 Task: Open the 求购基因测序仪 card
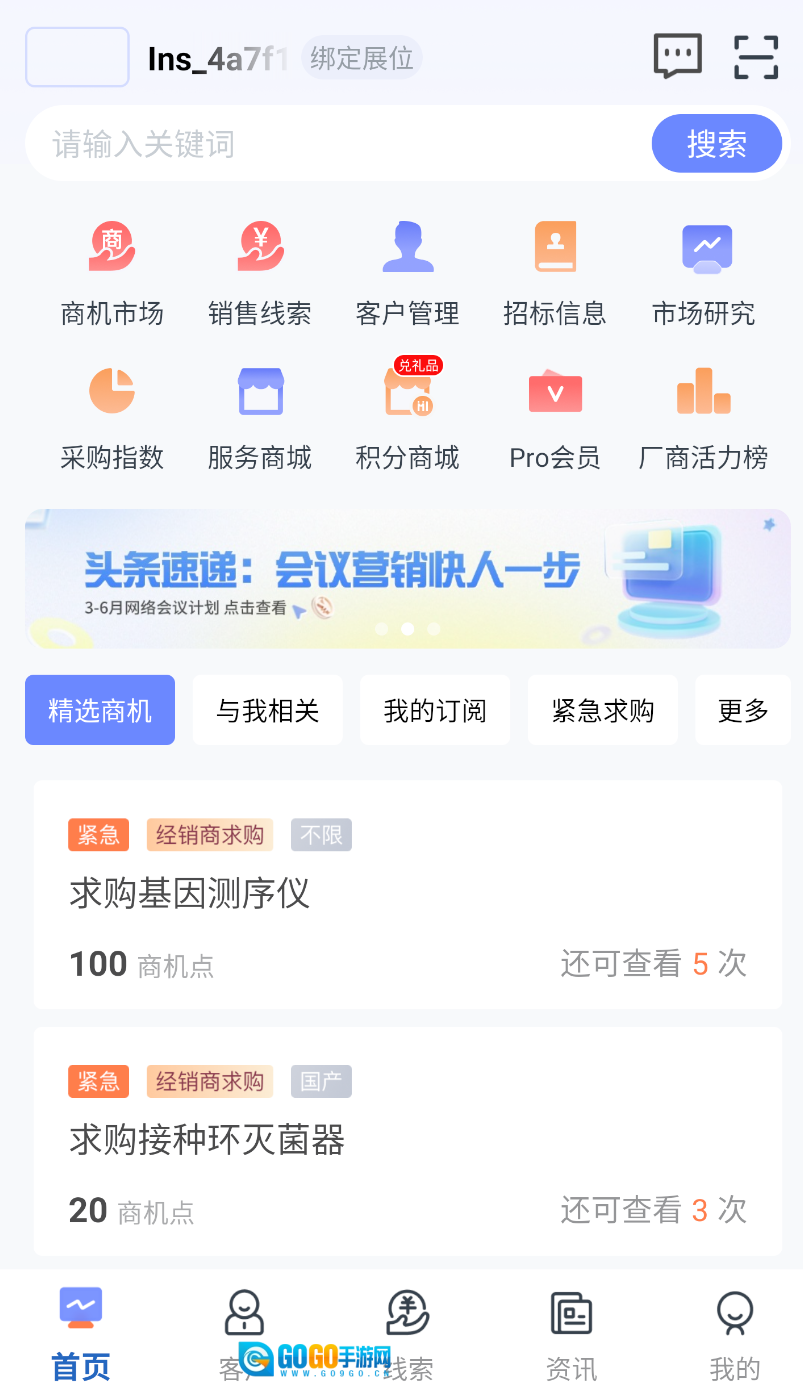407,894
